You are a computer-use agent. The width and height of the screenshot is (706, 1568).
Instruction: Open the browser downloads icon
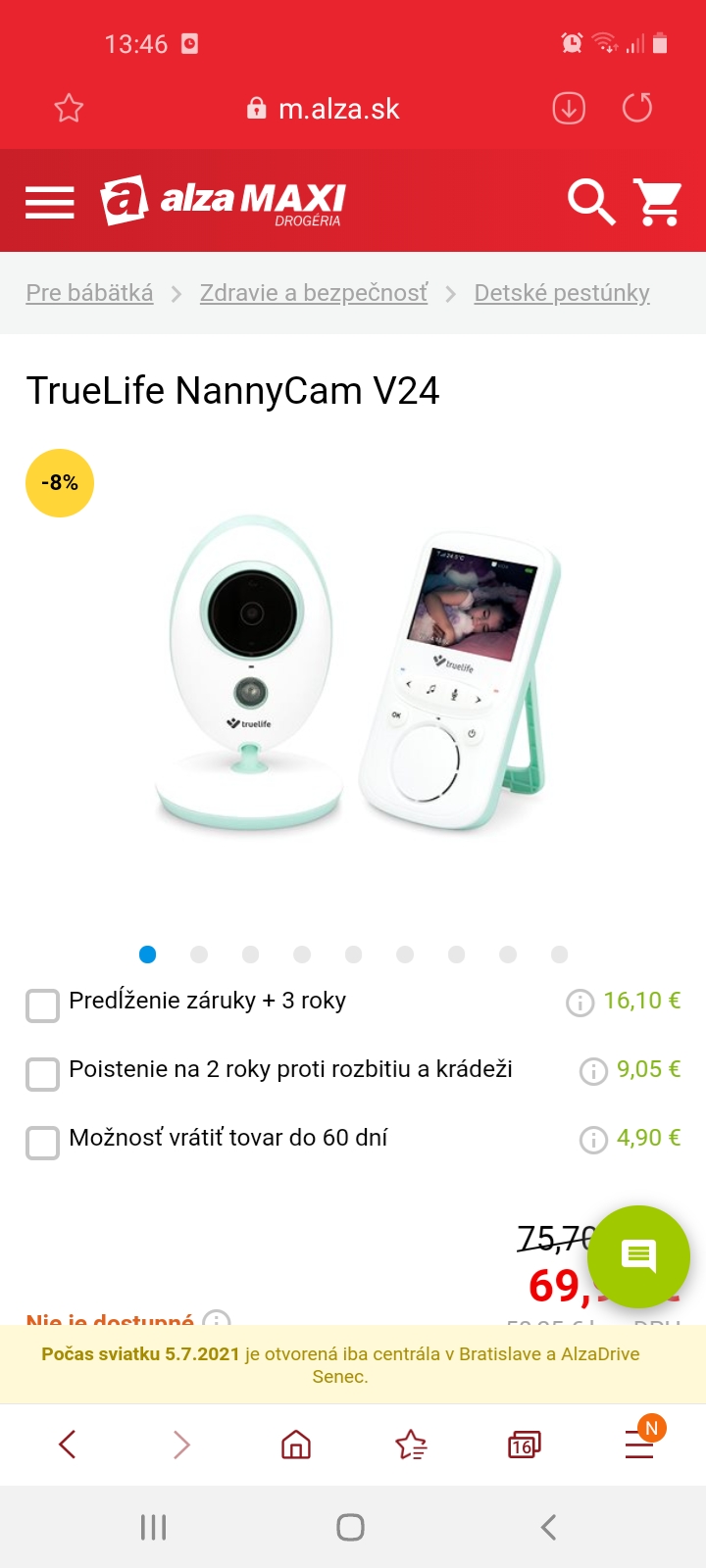point(569,108)
